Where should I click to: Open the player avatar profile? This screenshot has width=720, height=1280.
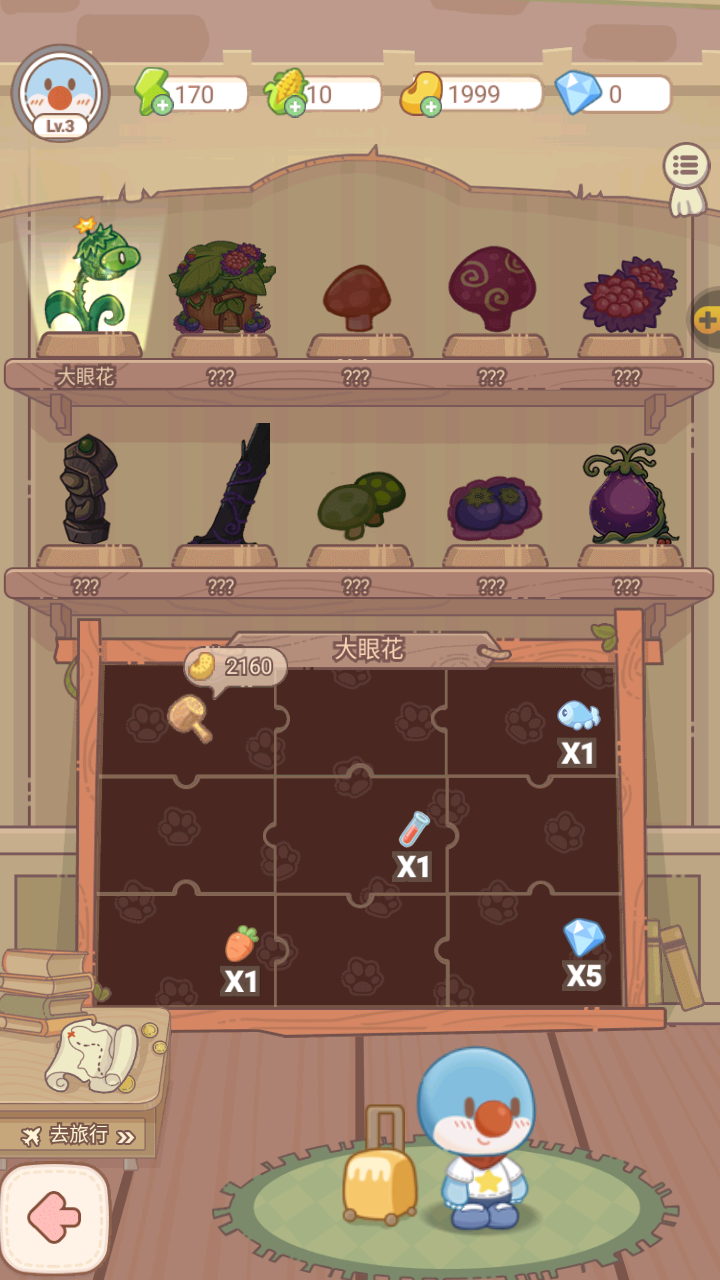(x=60, y=92)
